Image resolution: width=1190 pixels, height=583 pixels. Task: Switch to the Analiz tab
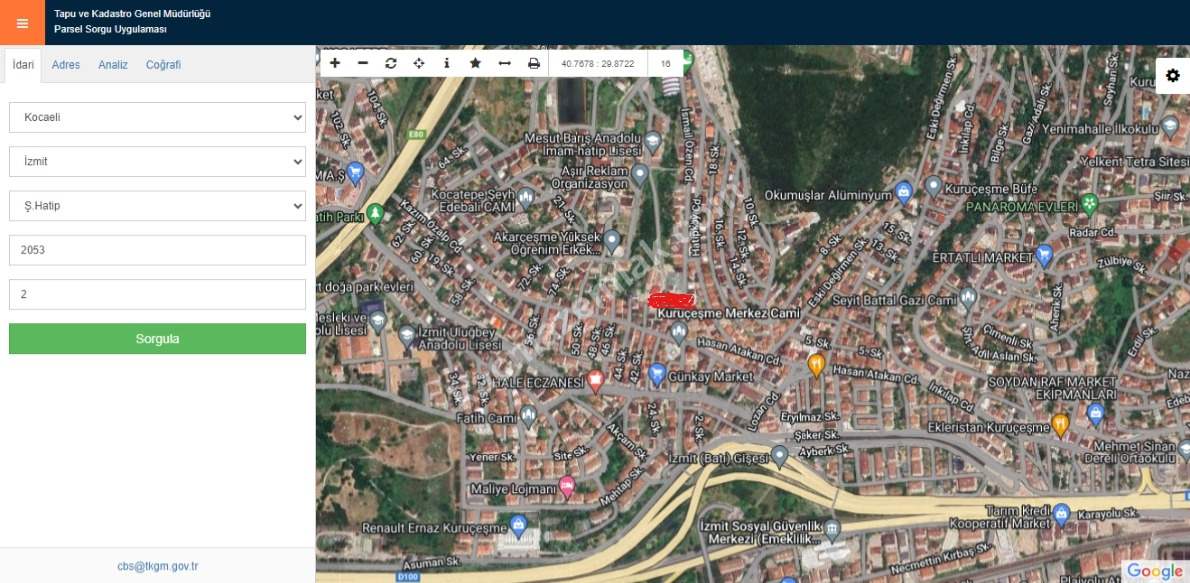(x=113, y=65)
